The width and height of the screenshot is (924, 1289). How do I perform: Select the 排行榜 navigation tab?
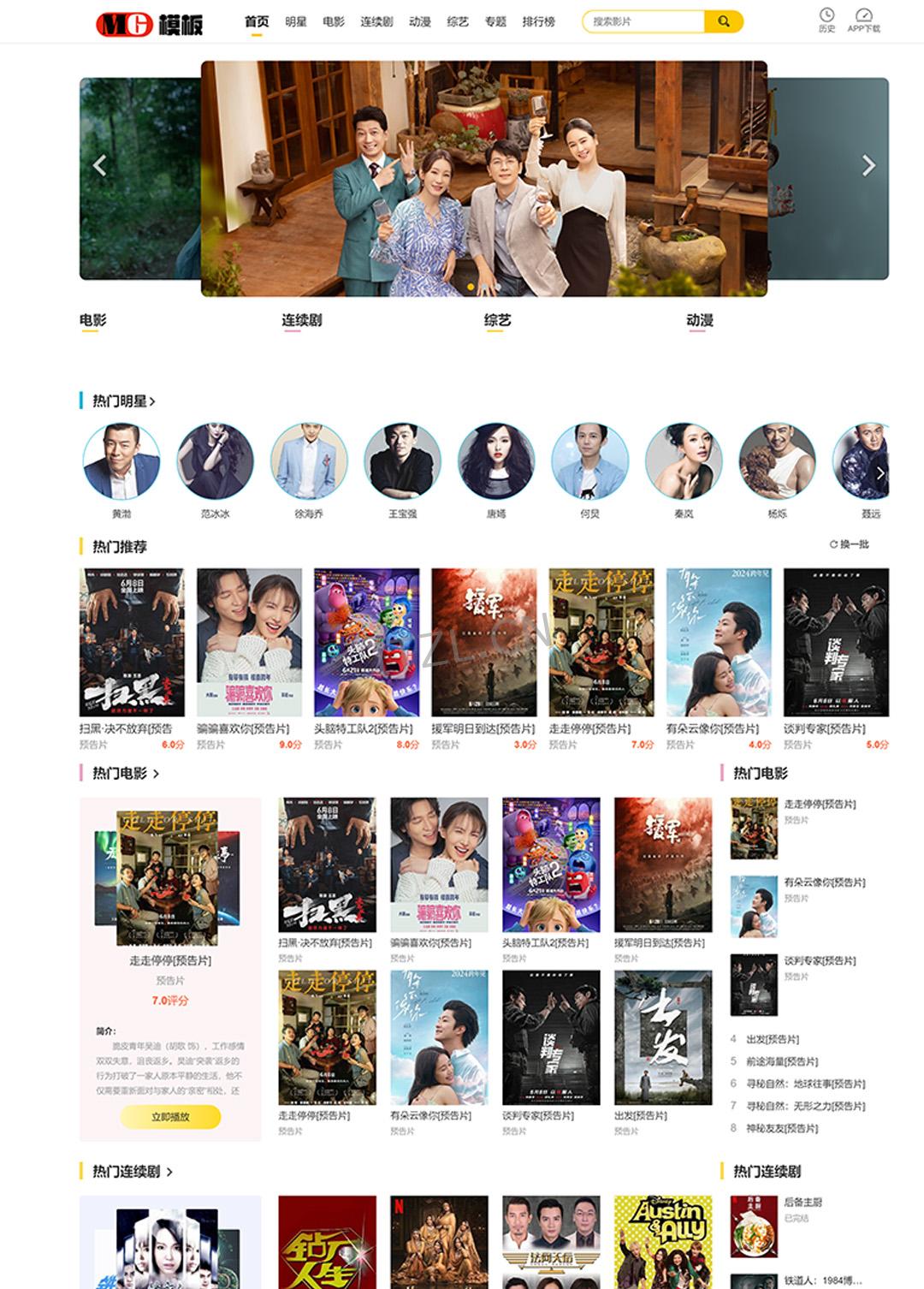538,21
